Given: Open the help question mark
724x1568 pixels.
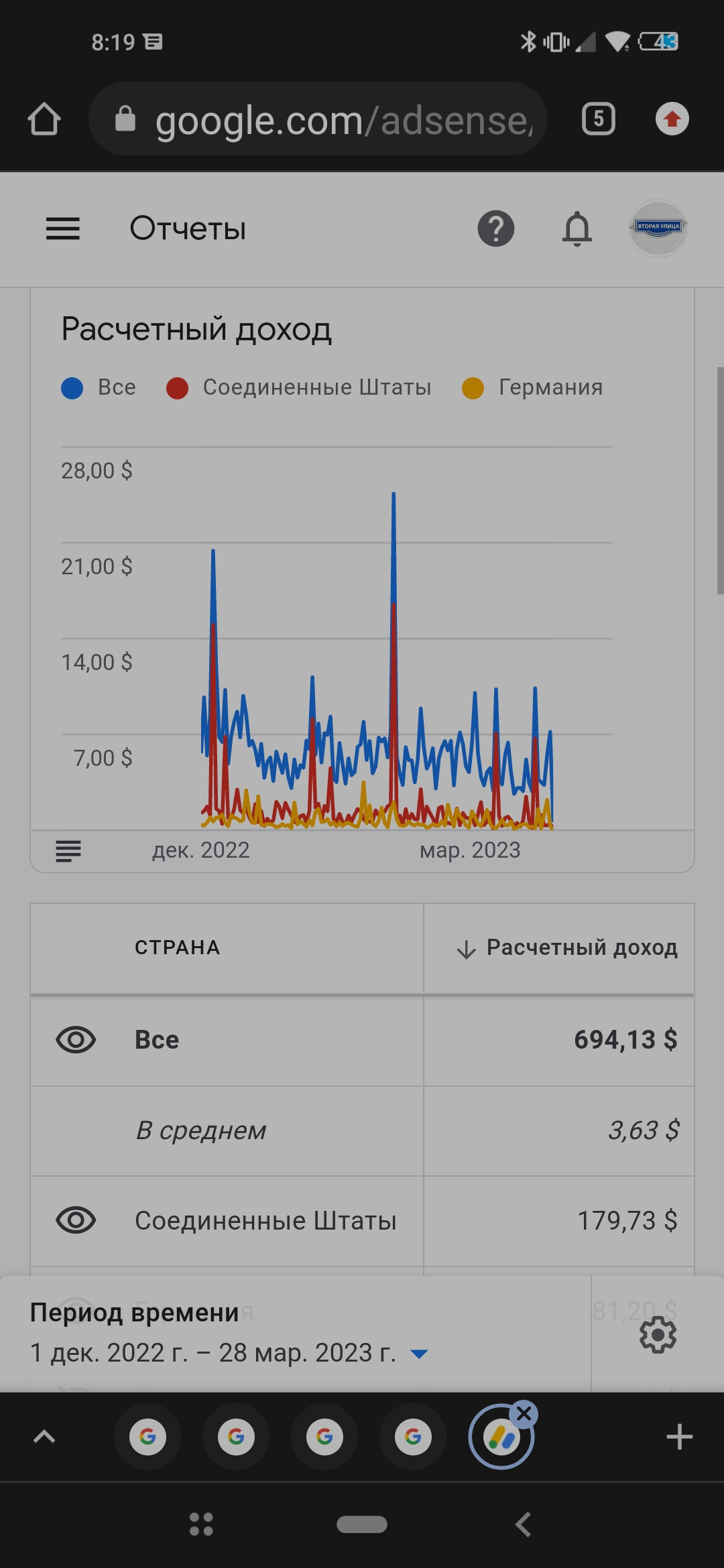Looking at the screenshot, I should tap(495, 229).
